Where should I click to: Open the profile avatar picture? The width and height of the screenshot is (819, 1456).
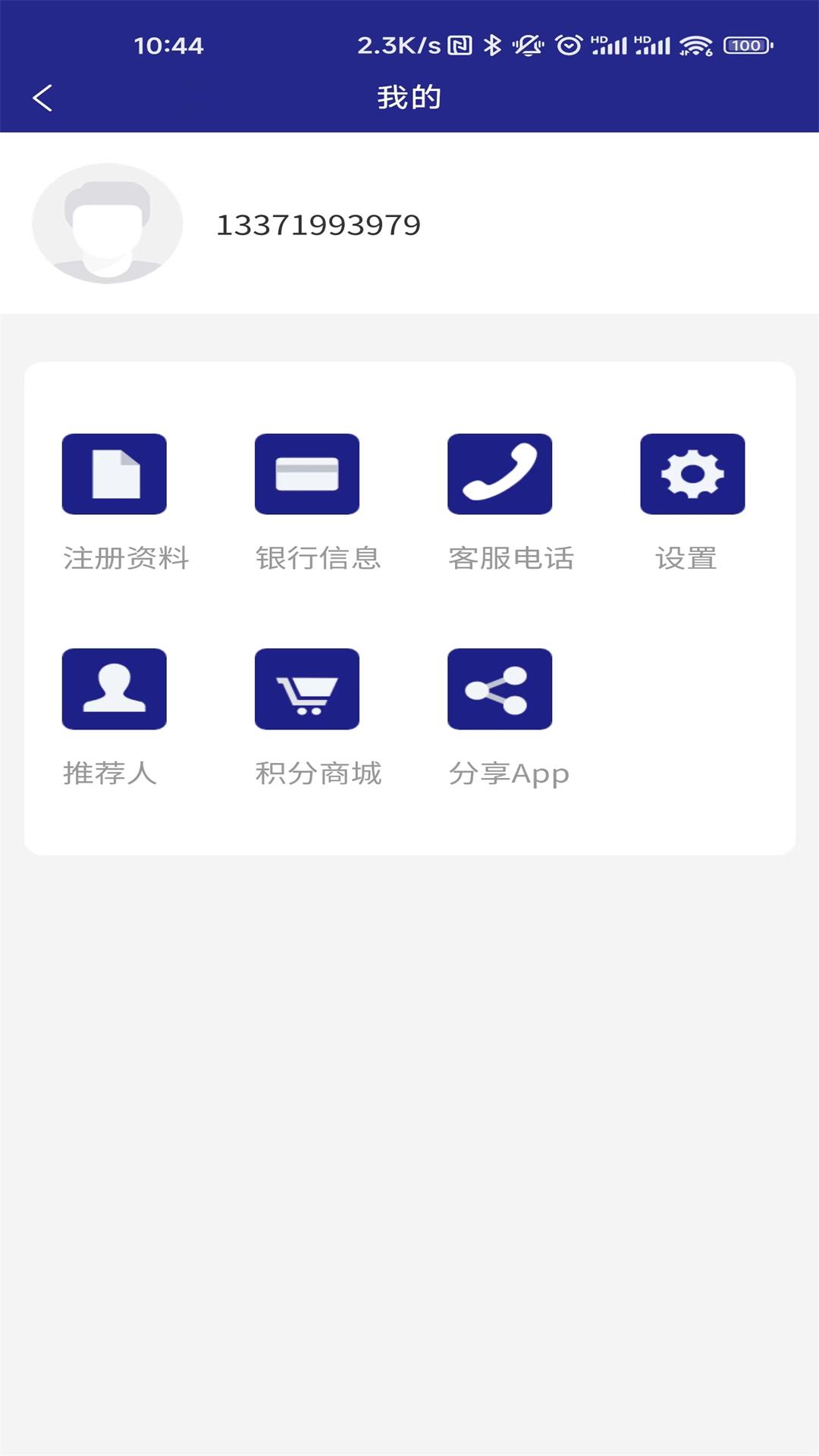tap(108, 224)
